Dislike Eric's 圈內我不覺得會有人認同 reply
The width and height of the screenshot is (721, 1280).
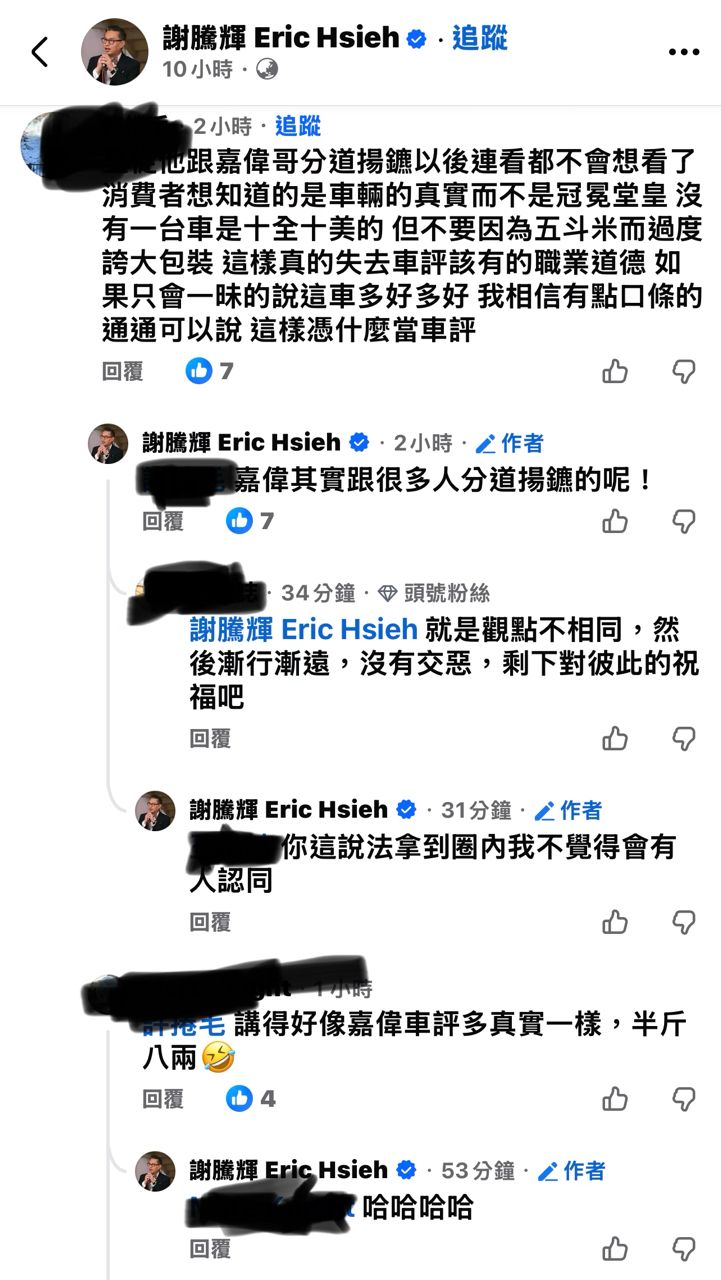(683, 922)
